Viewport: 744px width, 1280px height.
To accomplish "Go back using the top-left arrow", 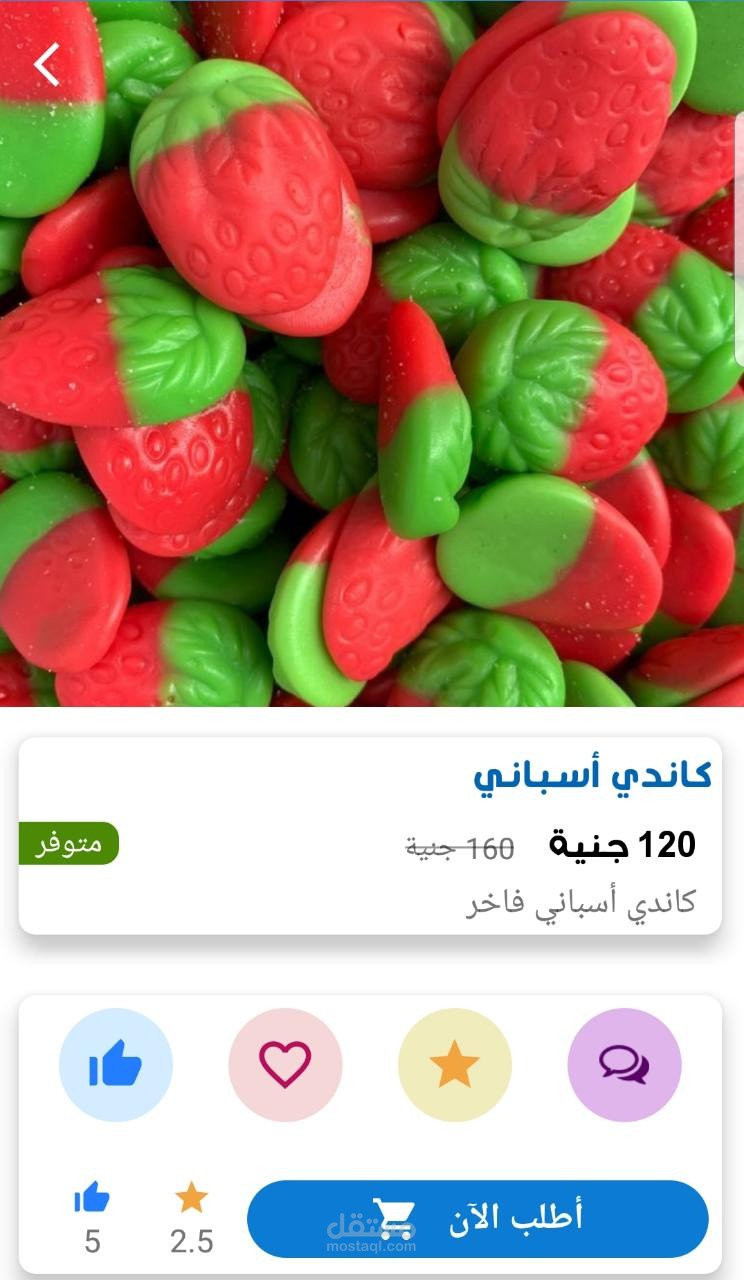I will pyautogui.click(x=46, y=64).
